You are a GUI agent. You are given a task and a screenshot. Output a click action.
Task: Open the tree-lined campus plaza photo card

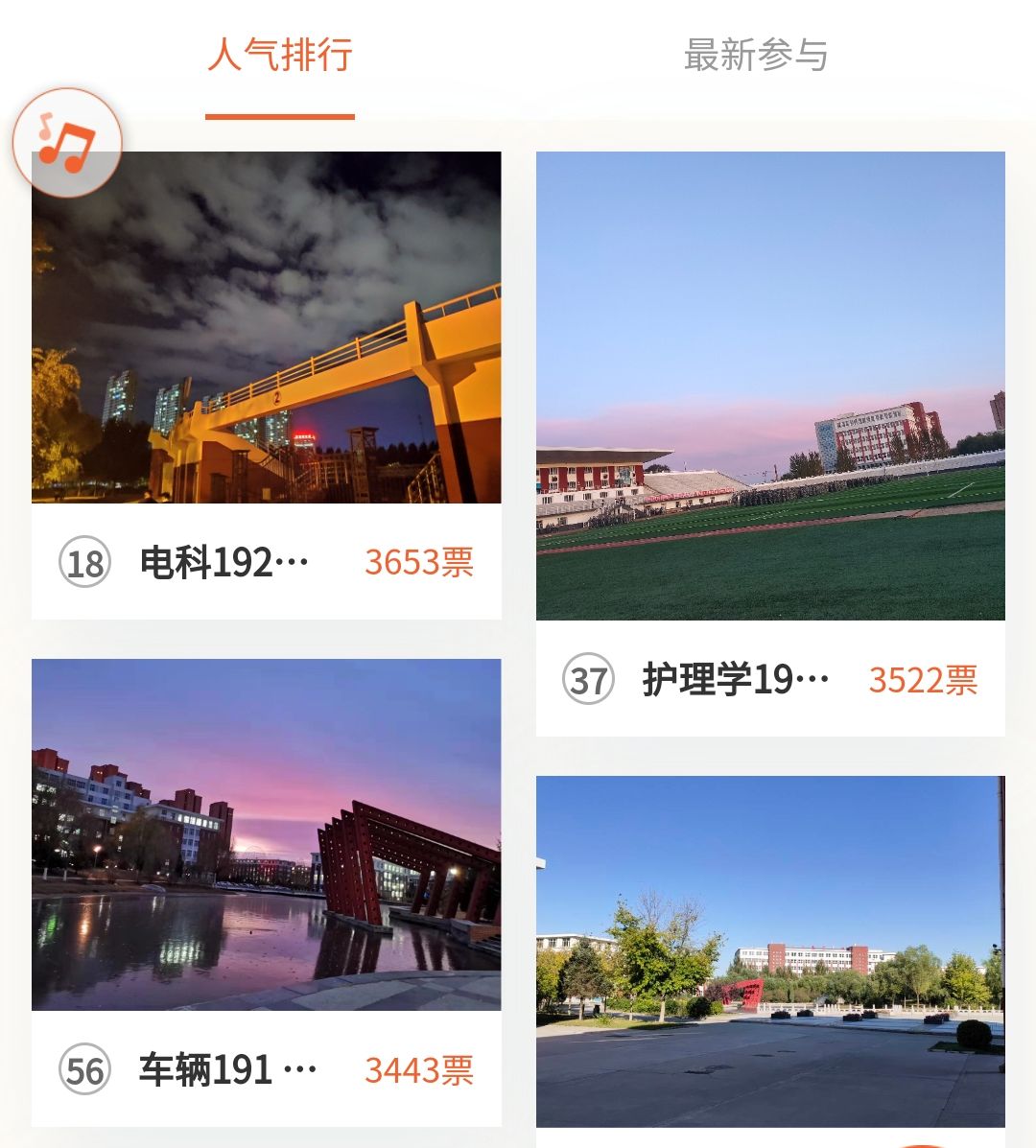[770, 951]
